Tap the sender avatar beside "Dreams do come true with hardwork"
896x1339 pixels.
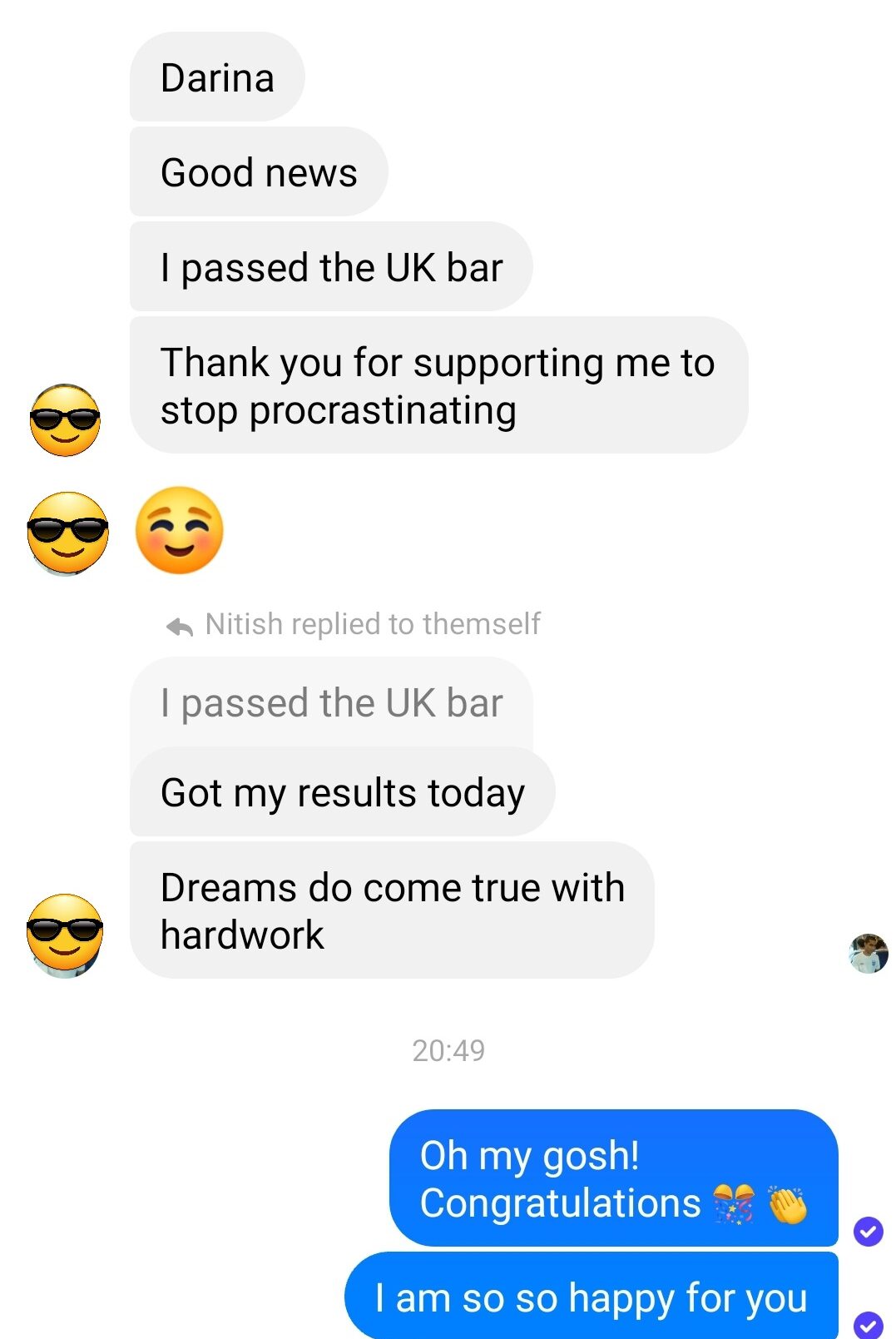(x=65, y=934)
